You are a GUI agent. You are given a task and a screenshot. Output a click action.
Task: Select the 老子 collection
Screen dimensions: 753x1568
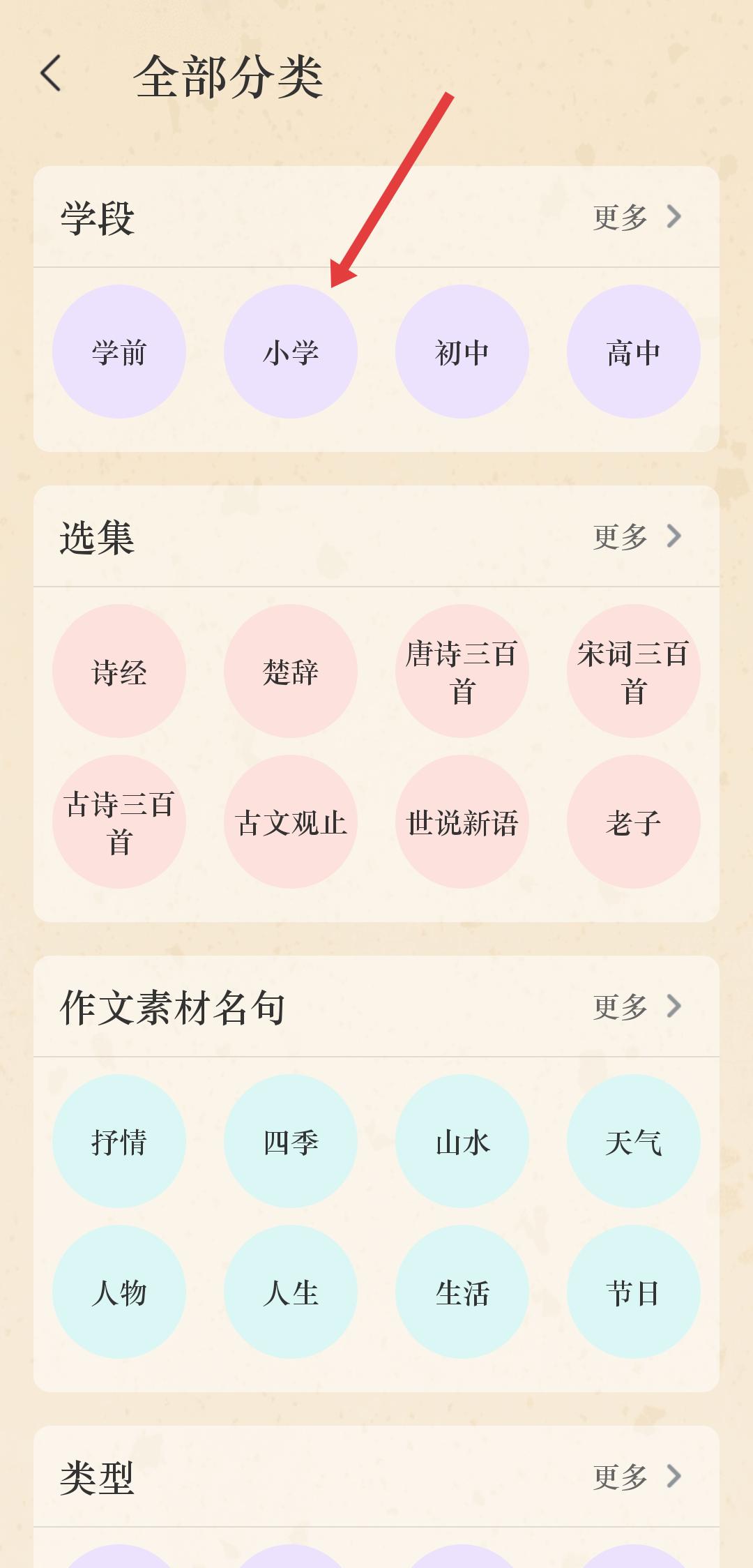634,822
